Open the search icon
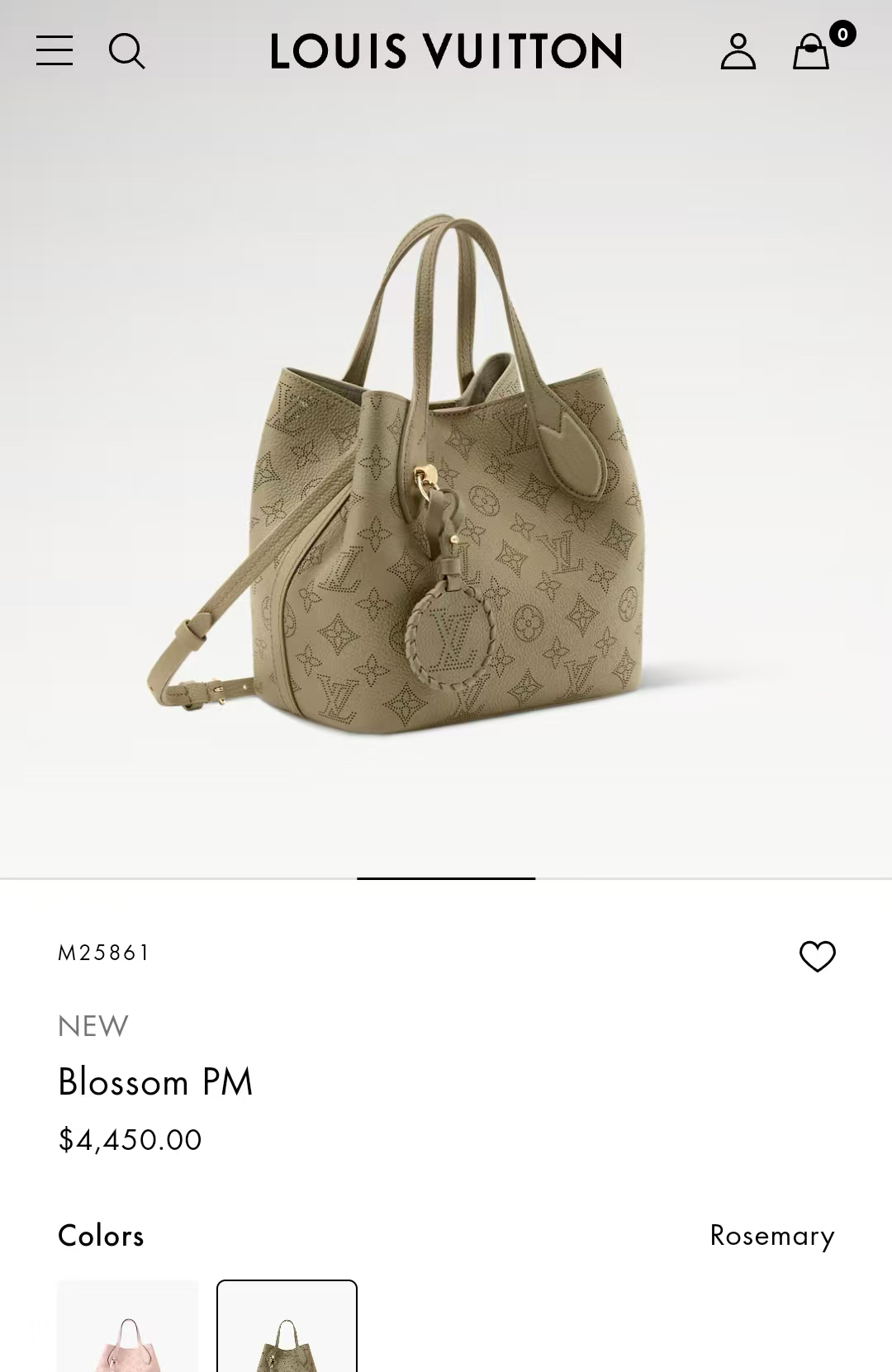Image resolution: width=892 pixels, height=1372 pixels. tap(126, 51)
